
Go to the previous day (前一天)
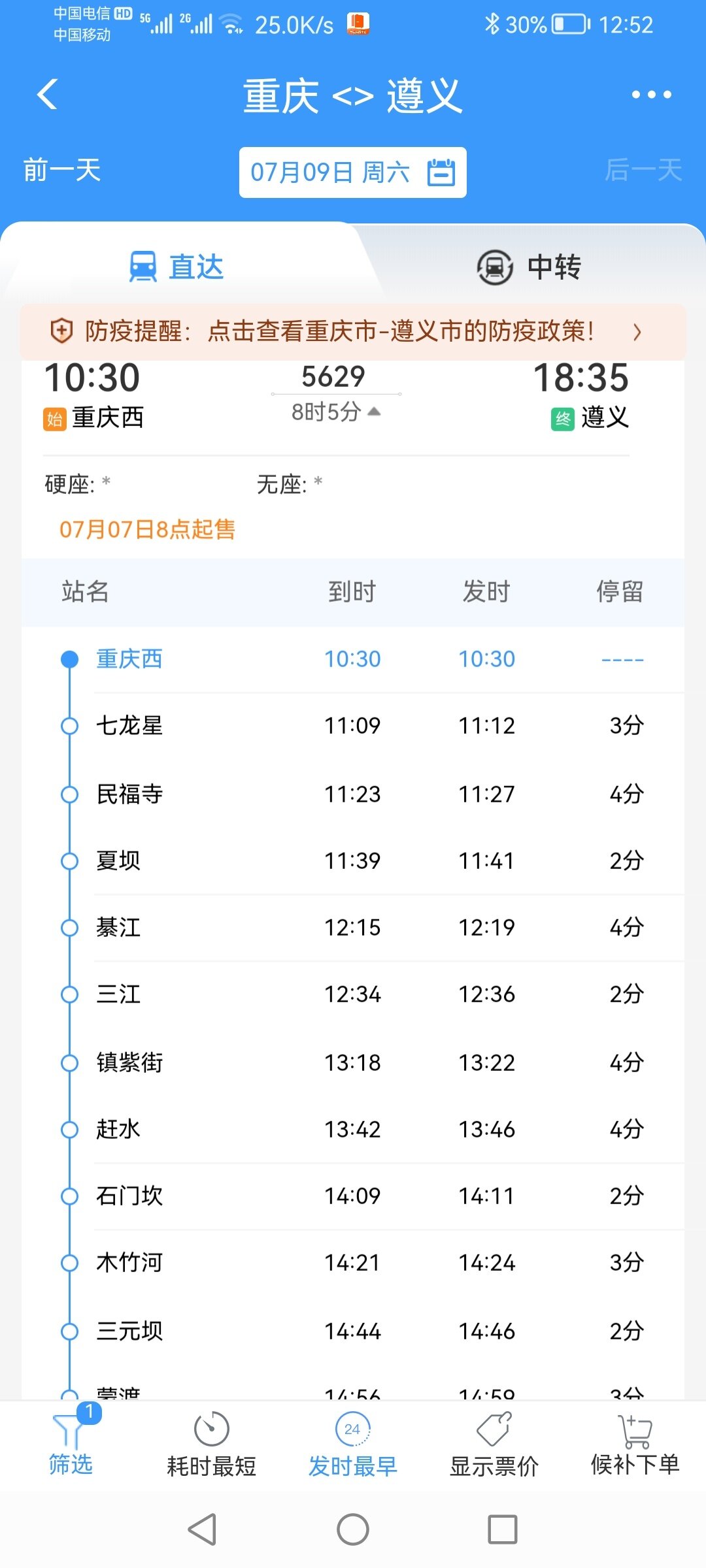click(62, 171)
